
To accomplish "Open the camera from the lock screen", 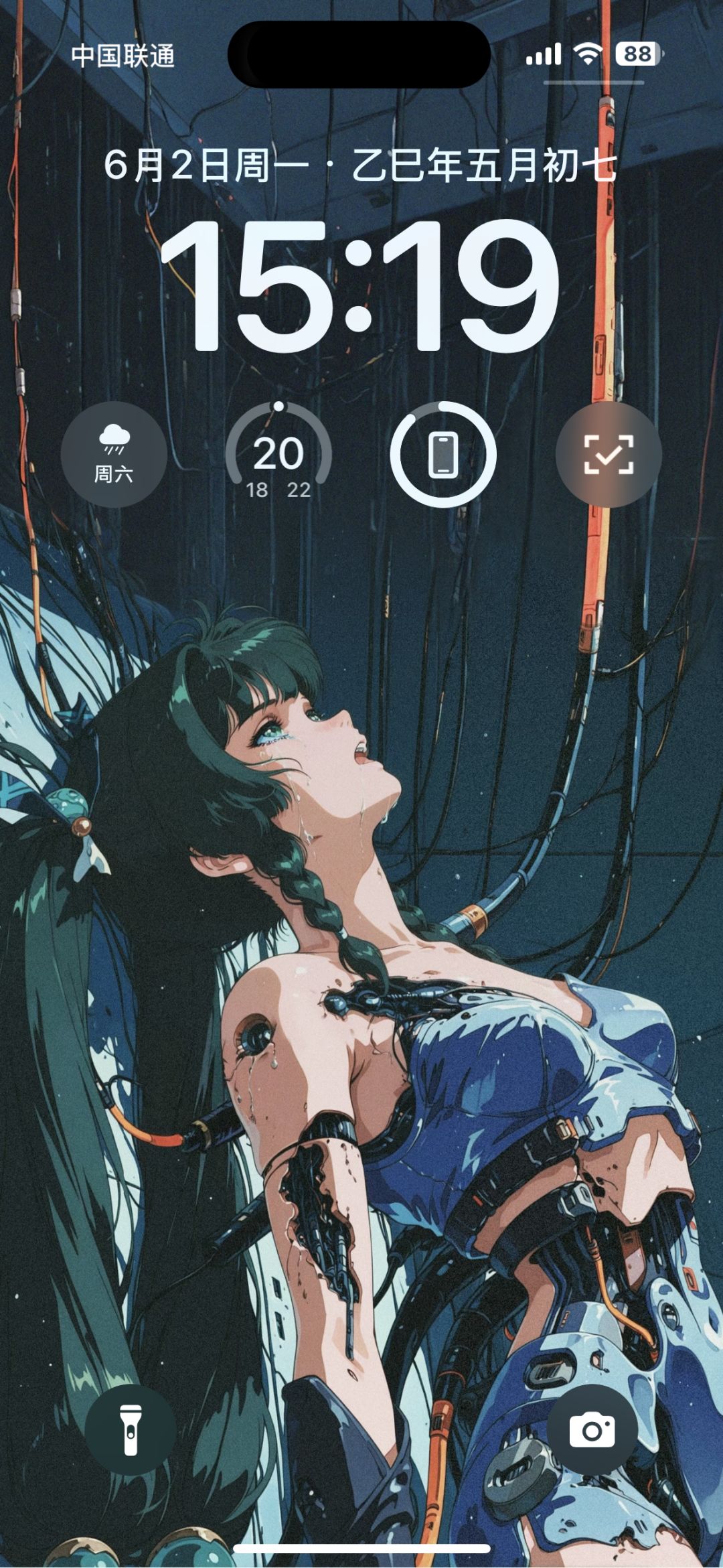I will [x=592, y=1429].
